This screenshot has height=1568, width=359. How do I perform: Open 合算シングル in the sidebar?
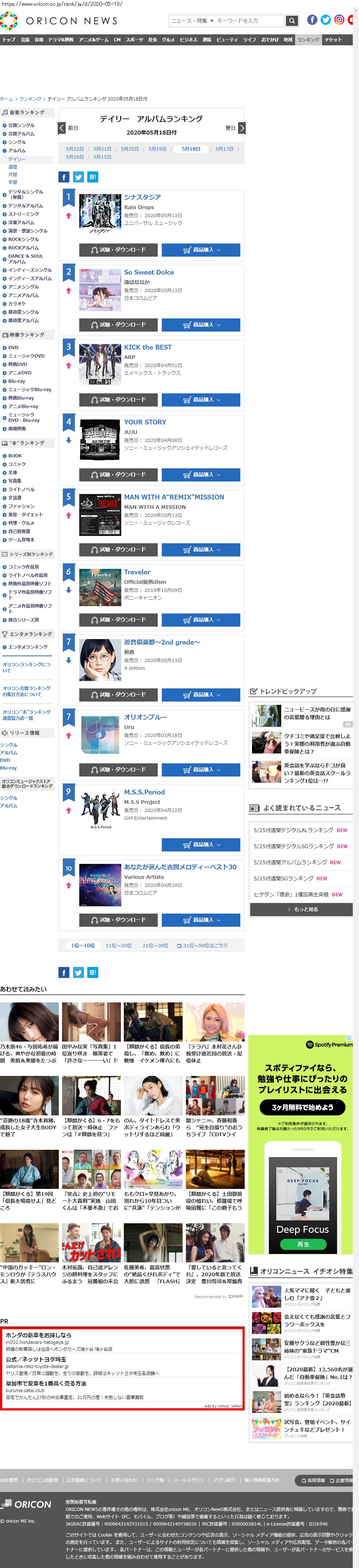[x=21, y=125]
